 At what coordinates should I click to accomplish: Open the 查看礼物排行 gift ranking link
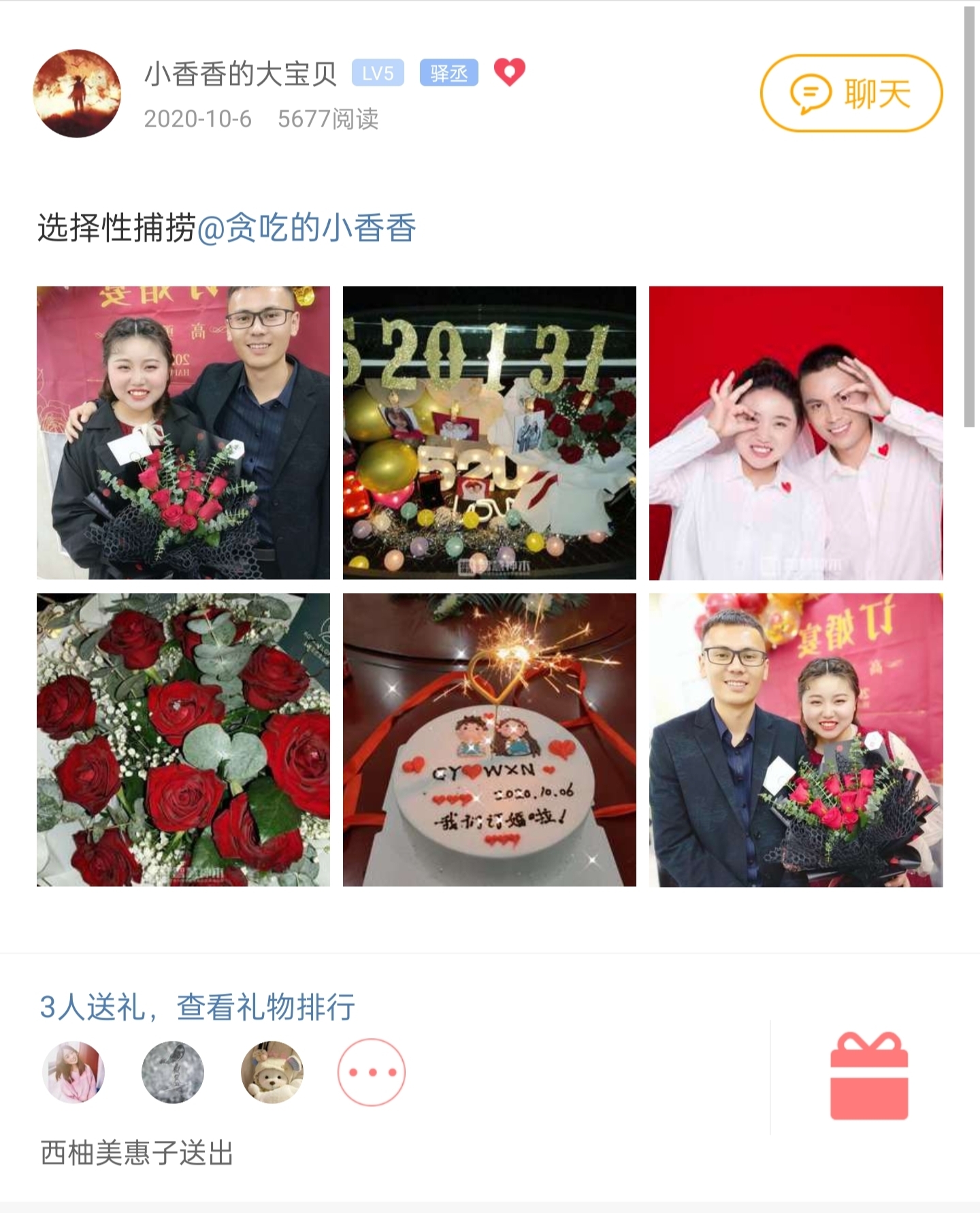click(x=265, y=1007)
